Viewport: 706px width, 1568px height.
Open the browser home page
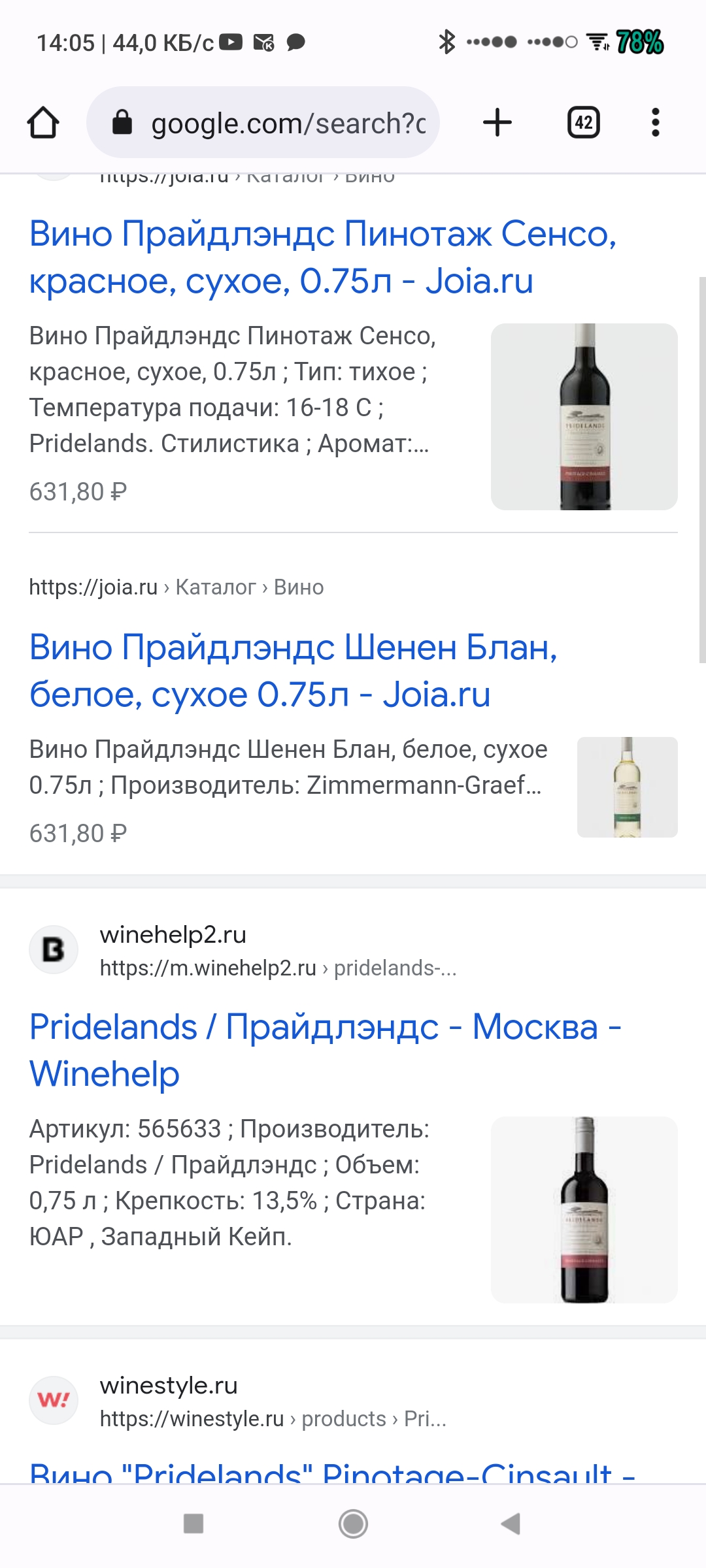43,123
